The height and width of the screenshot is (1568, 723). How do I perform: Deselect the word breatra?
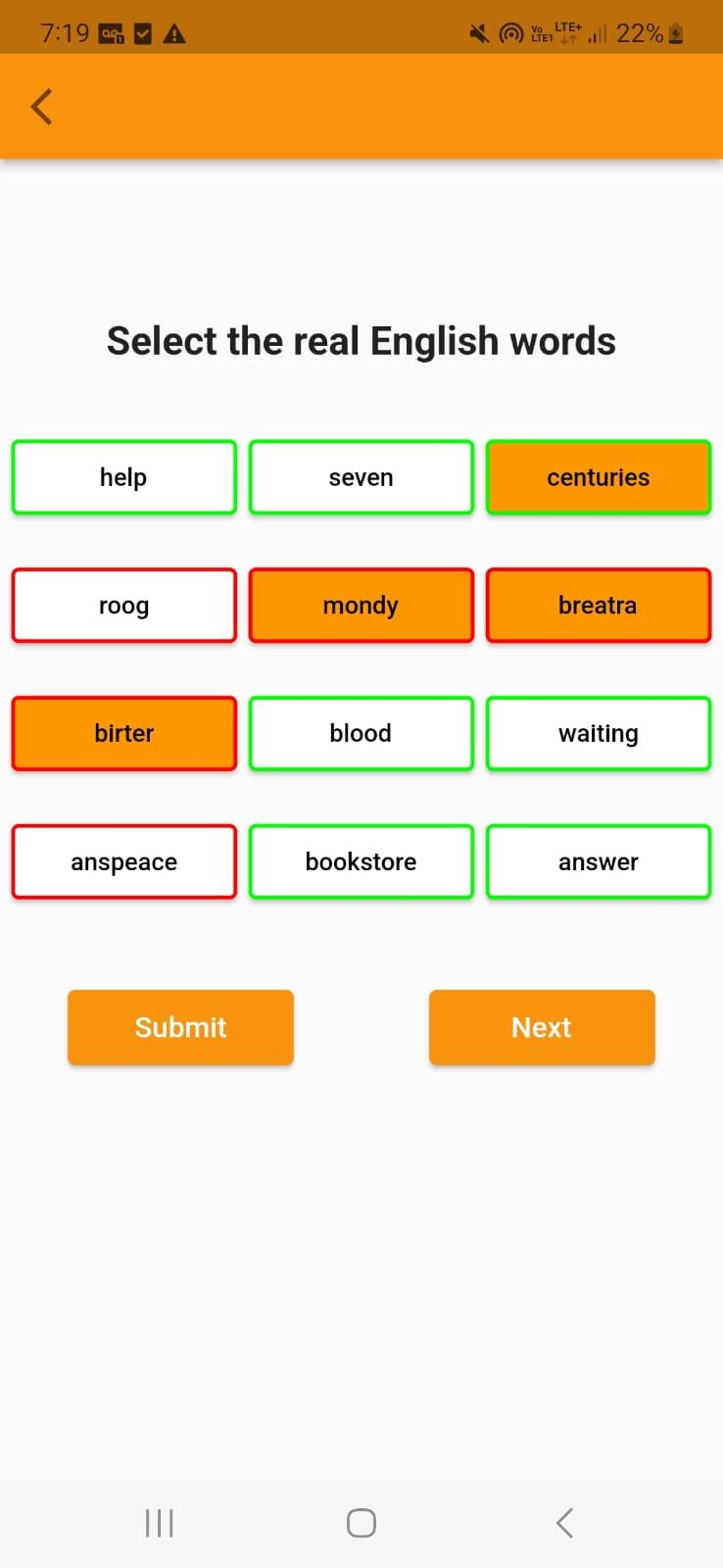pyautogui.click(x=599, y=606)
